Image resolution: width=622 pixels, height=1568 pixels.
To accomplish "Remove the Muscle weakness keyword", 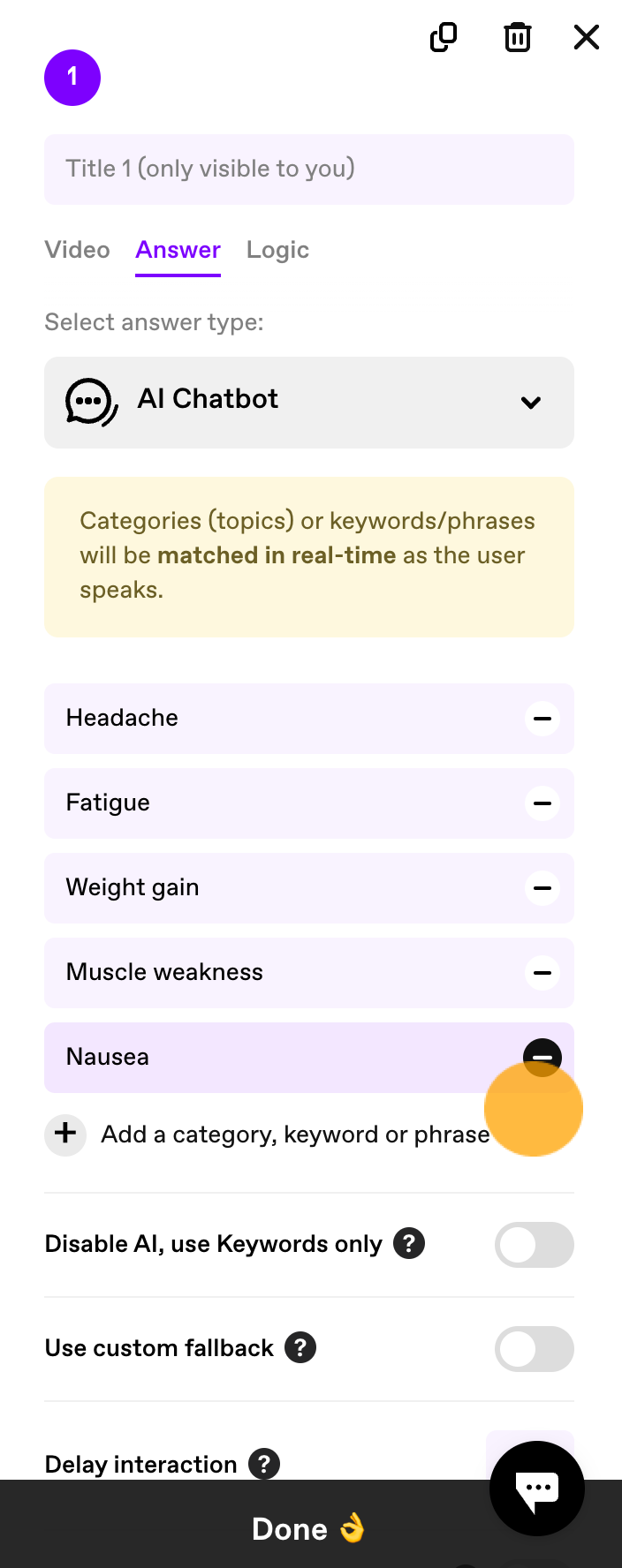I will tap(542, 973).
